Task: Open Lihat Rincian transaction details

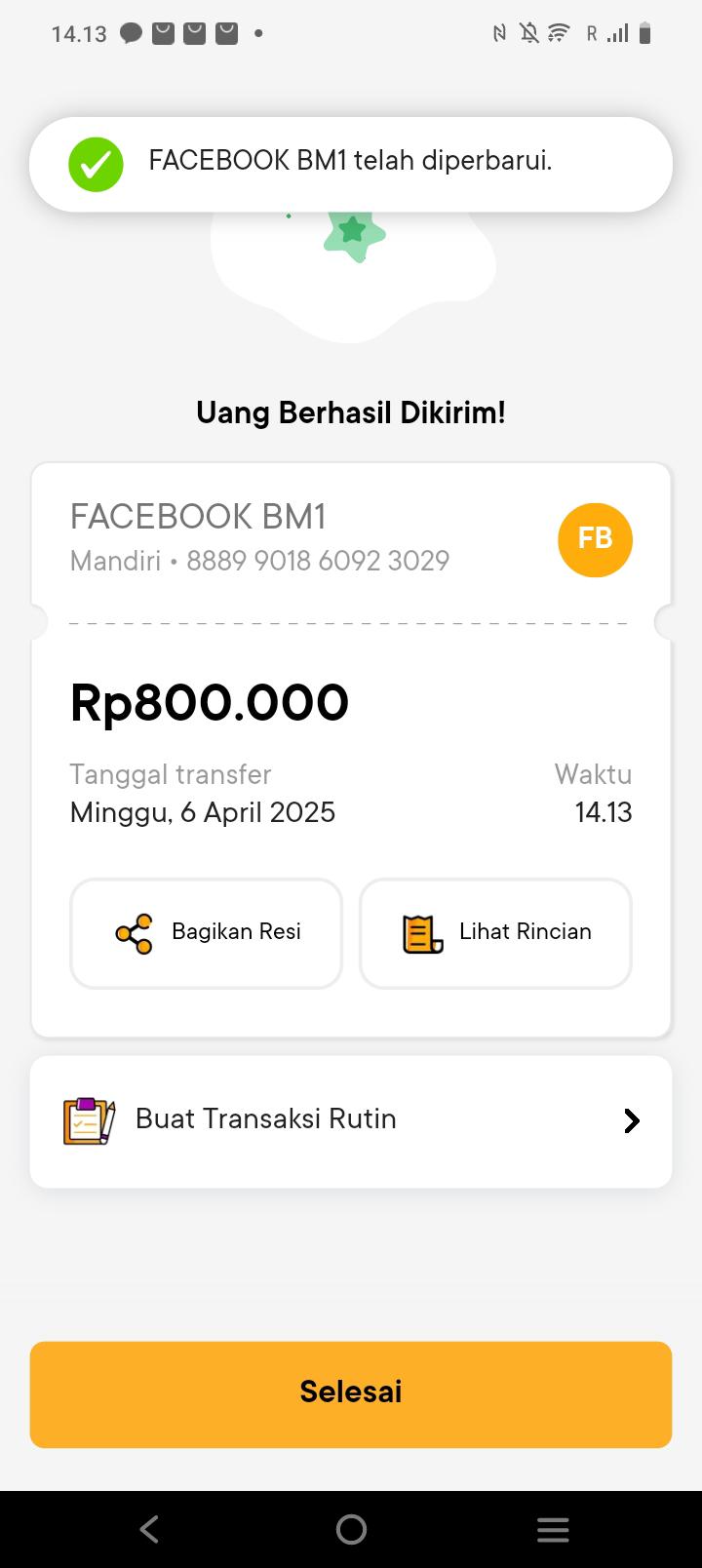Action: pos(495,933)
